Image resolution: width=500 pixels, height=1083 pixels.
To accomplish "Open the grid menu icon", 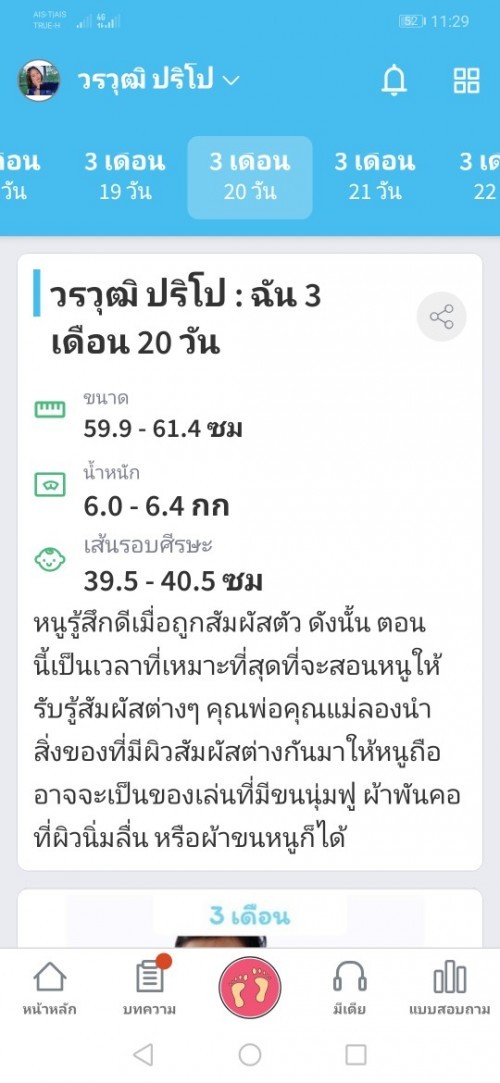I will click(x=466, y=81).
